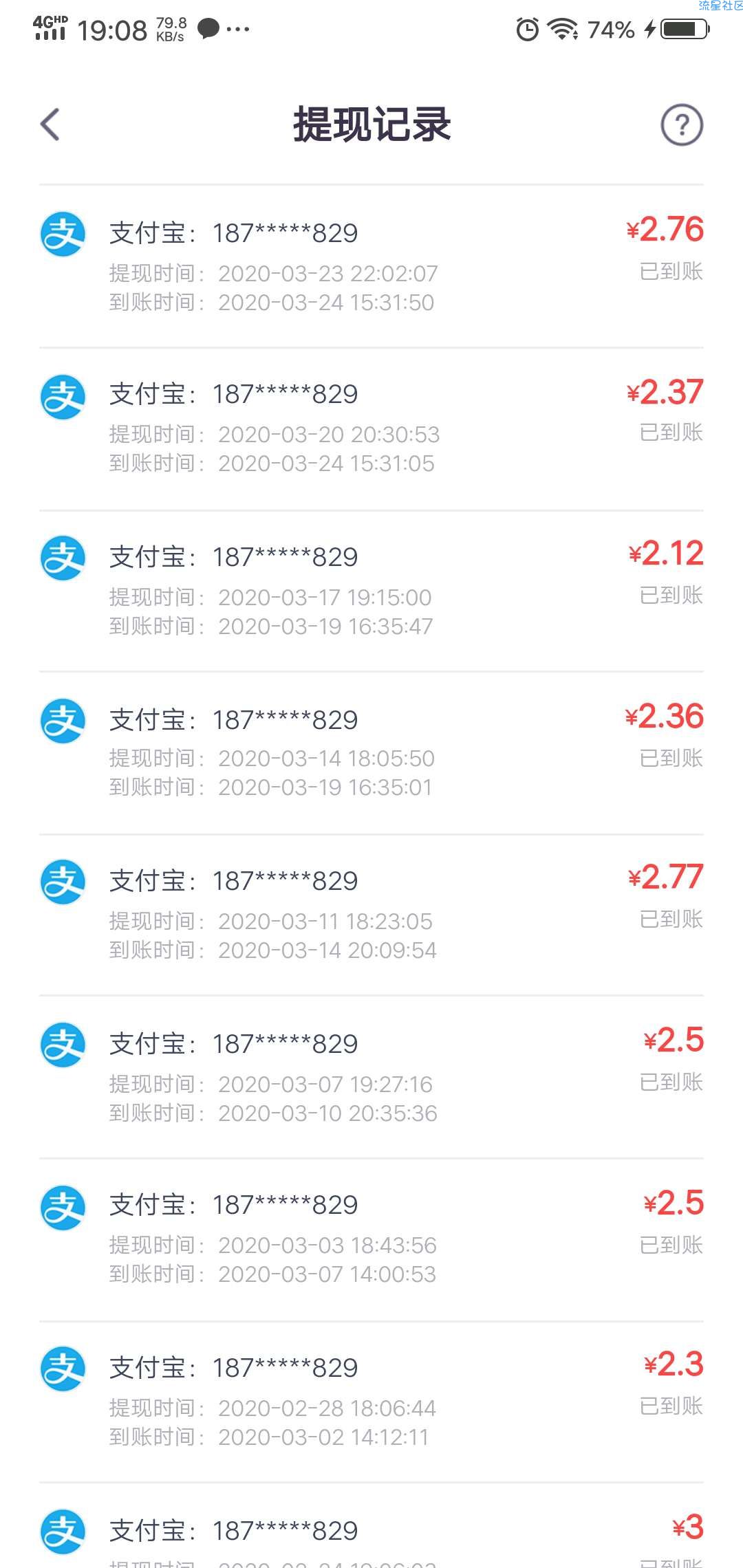Open the help question mark icon
Image resolution: width=743 pixels, height=1568 pixels.
tap(682, 125)
